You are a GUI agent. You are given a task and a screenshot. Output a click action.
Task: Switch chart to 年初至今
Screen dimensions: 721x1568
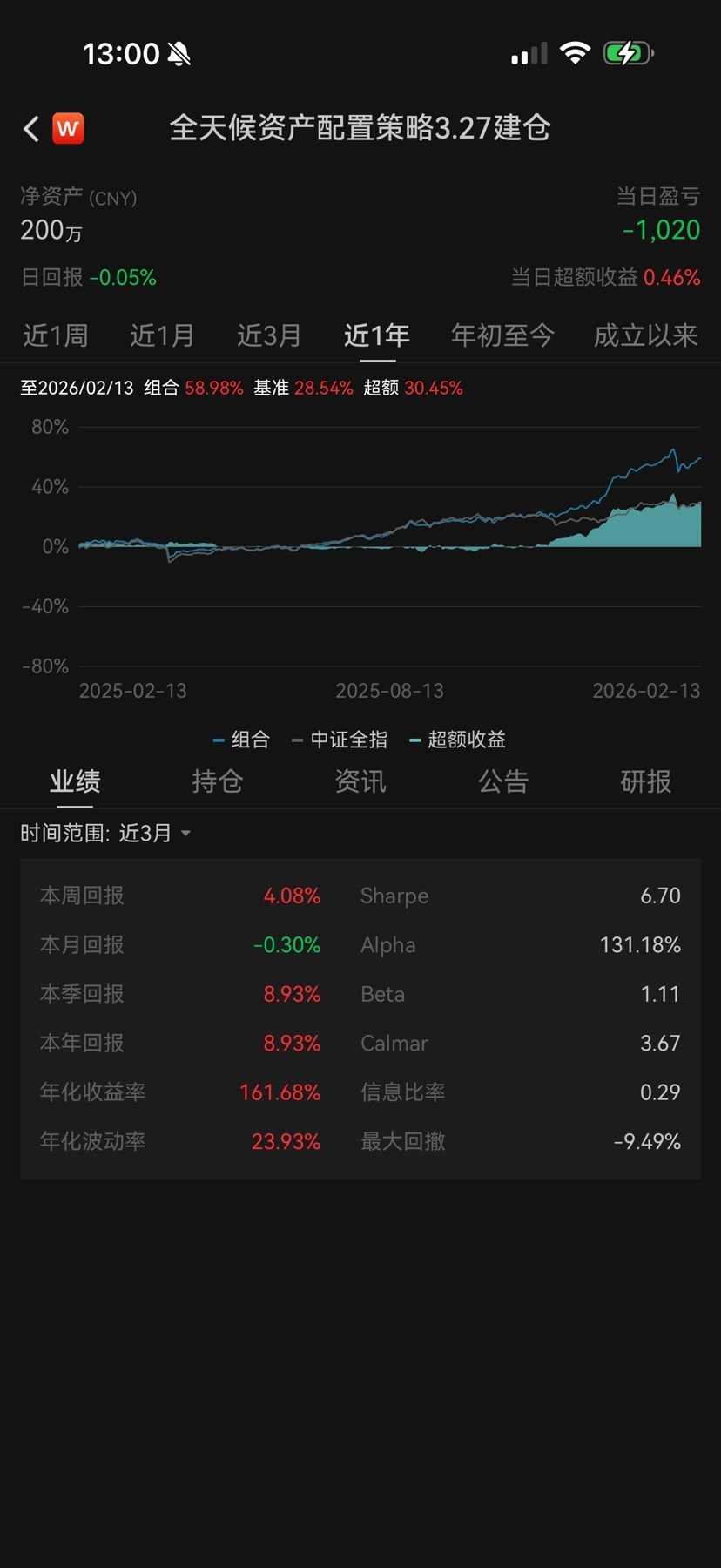tap(502, 335)
